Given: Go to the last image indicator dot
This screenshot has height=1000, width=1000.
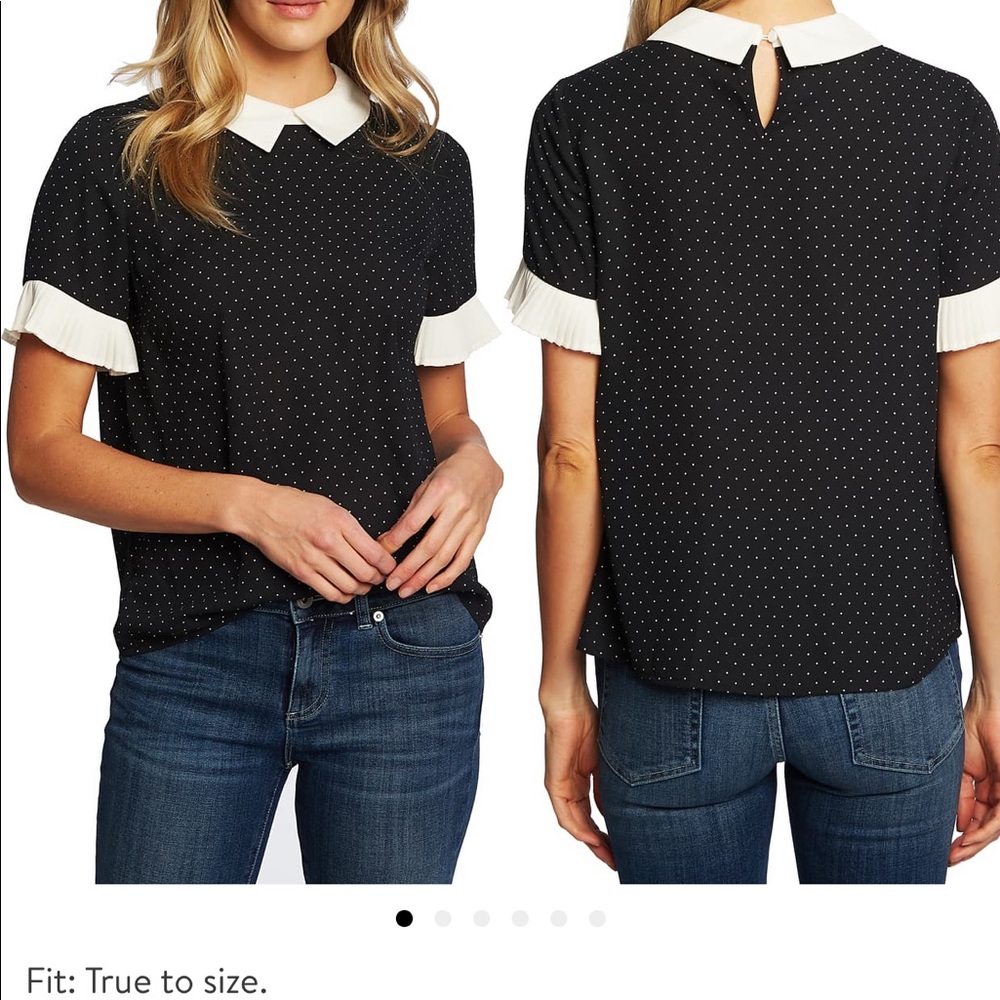Looking at the screenshot, I should tap(597, 918).
